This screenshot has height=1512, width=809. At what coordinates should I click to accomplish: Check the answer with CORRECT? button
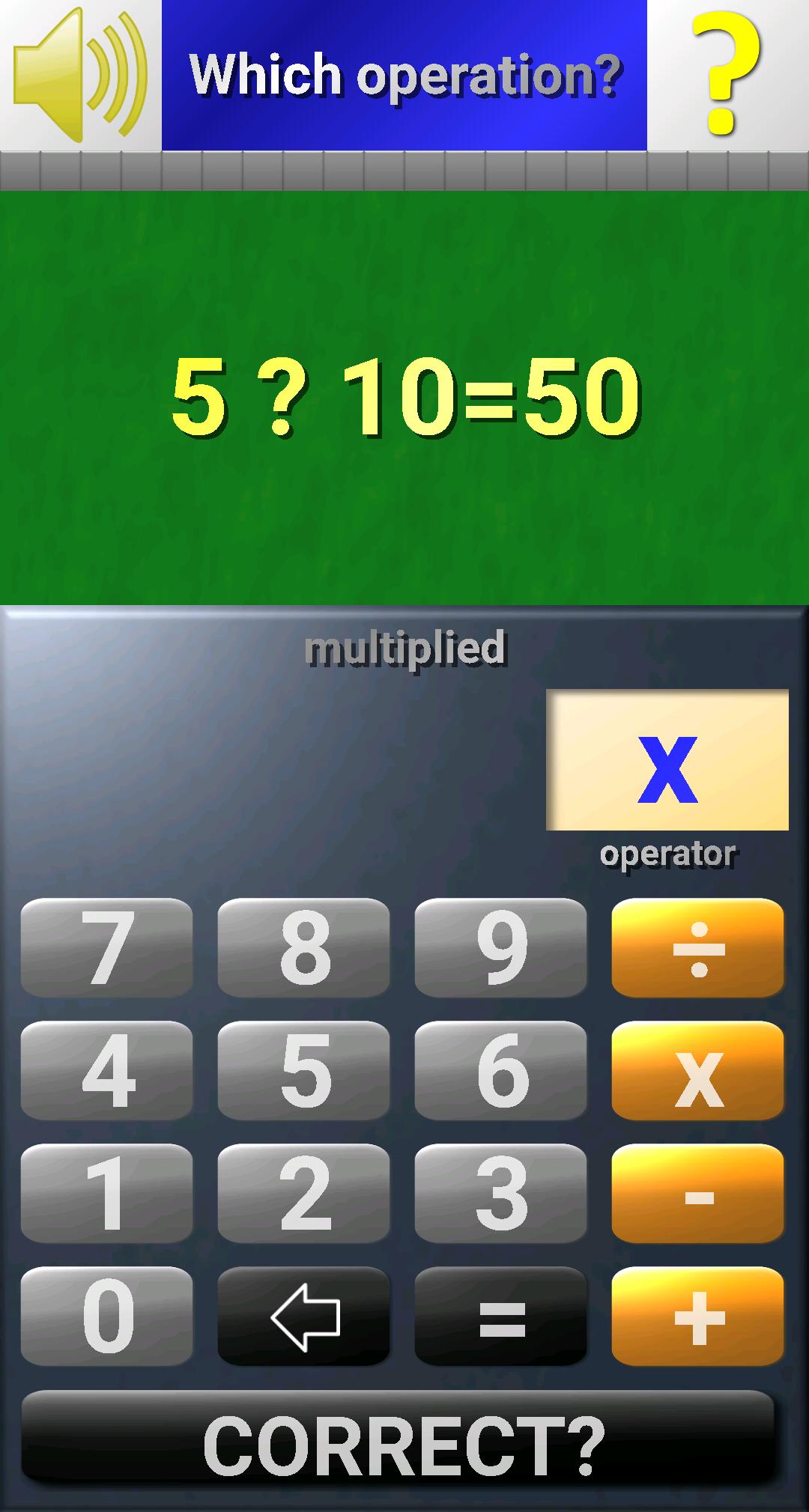pyautogui.click(x=398, y=1446)
